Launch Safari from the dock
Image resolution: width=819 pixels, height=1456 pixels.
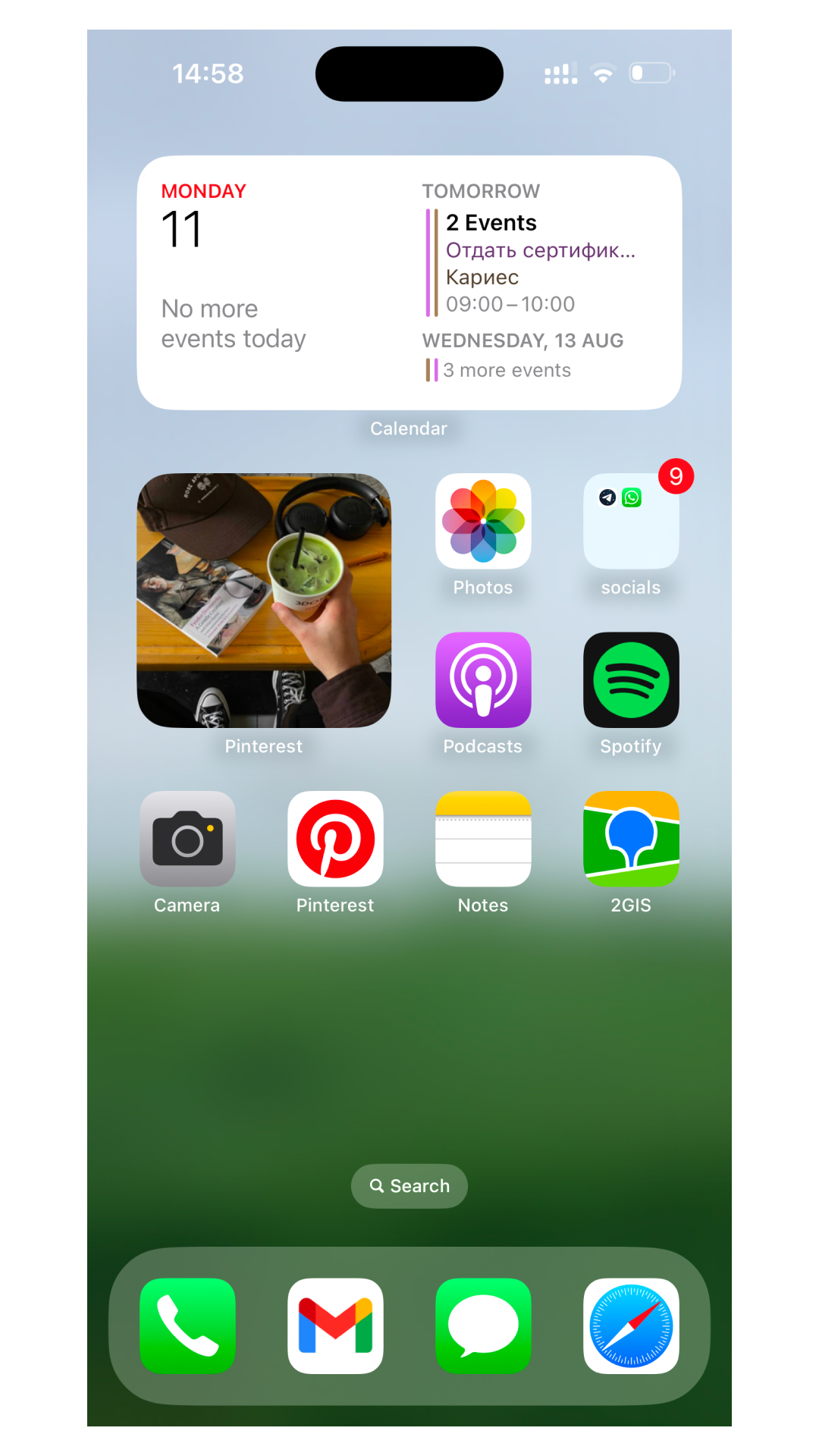tap(631, 1326)
